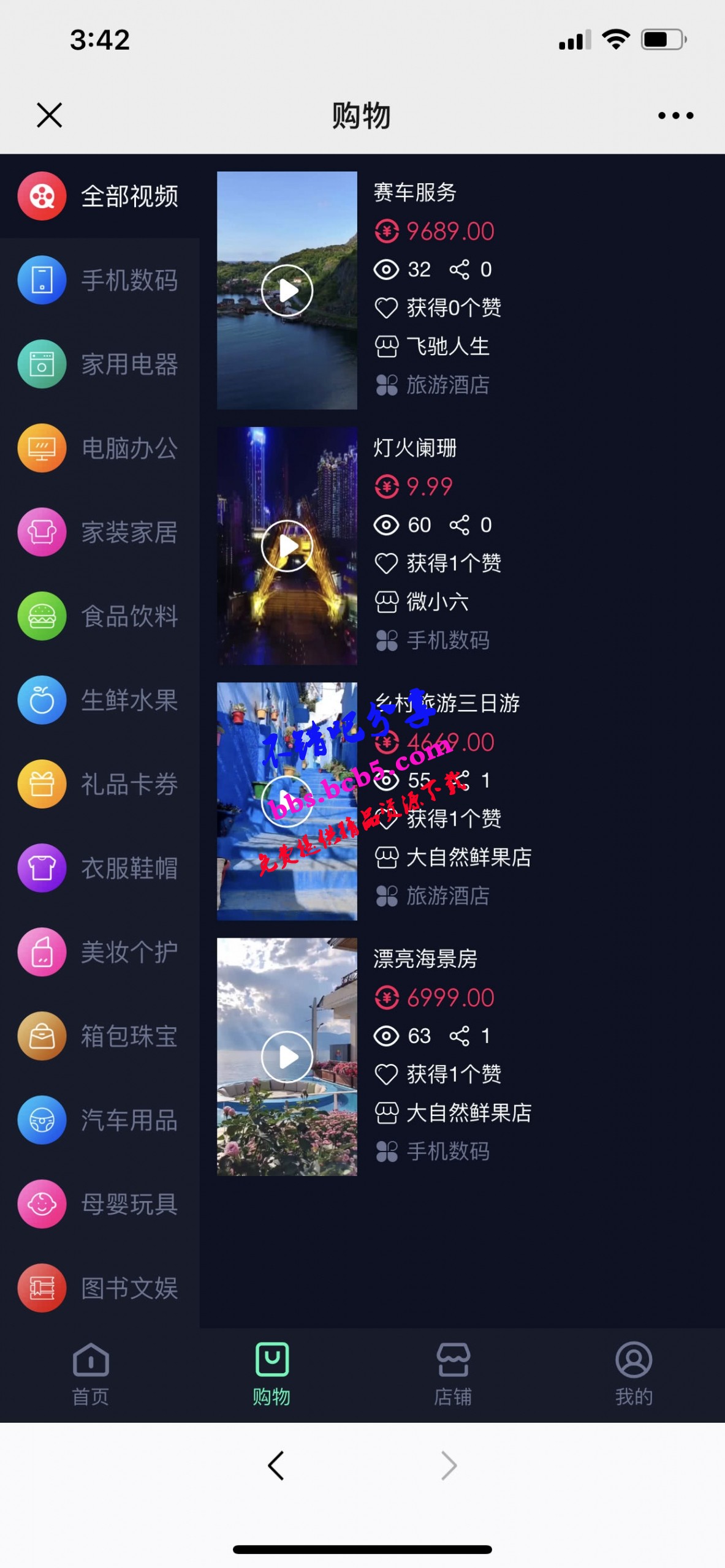Open the three-dot overflow menu
Screen dimensions: 725x1568
coord(675,115)
